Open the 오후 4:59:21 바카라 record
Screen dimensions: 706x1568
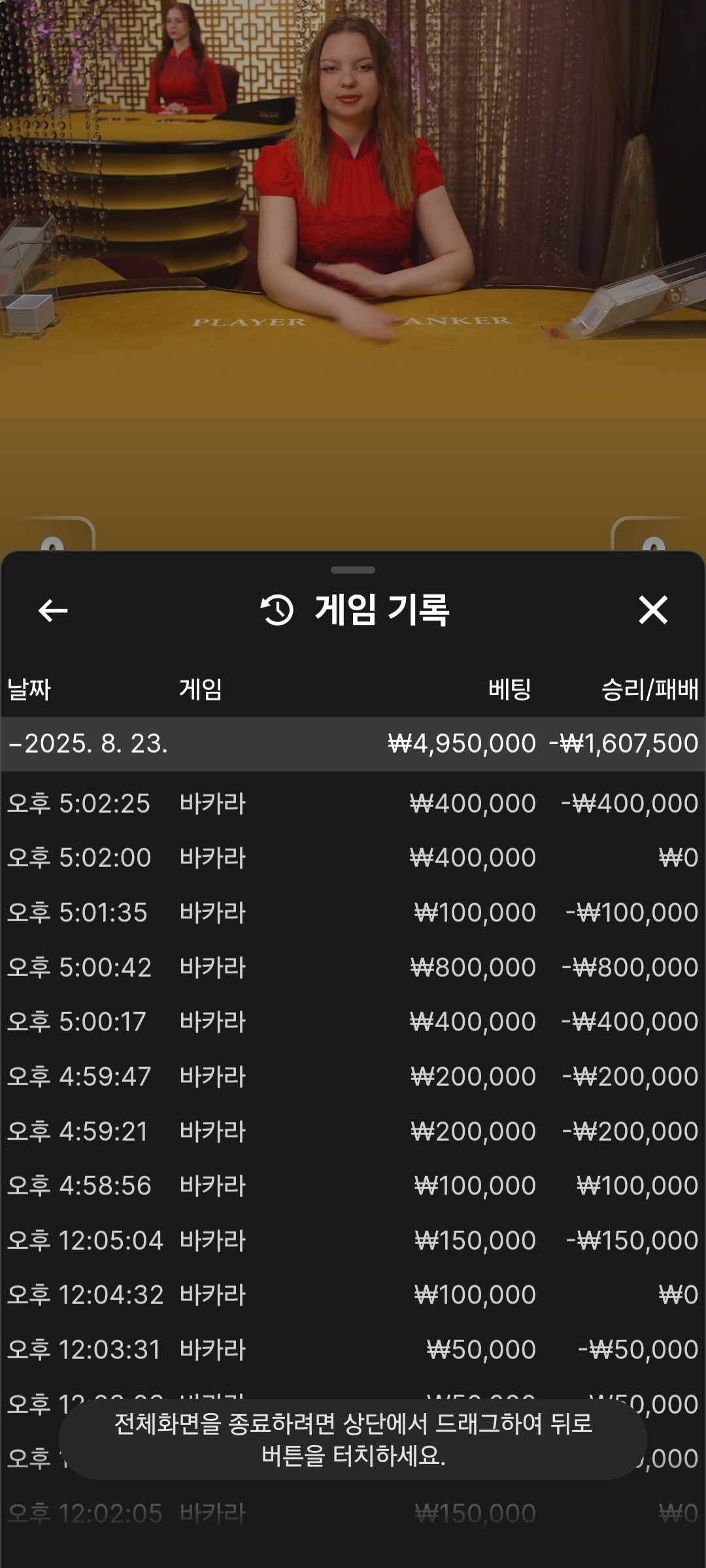pos(353,1132)
